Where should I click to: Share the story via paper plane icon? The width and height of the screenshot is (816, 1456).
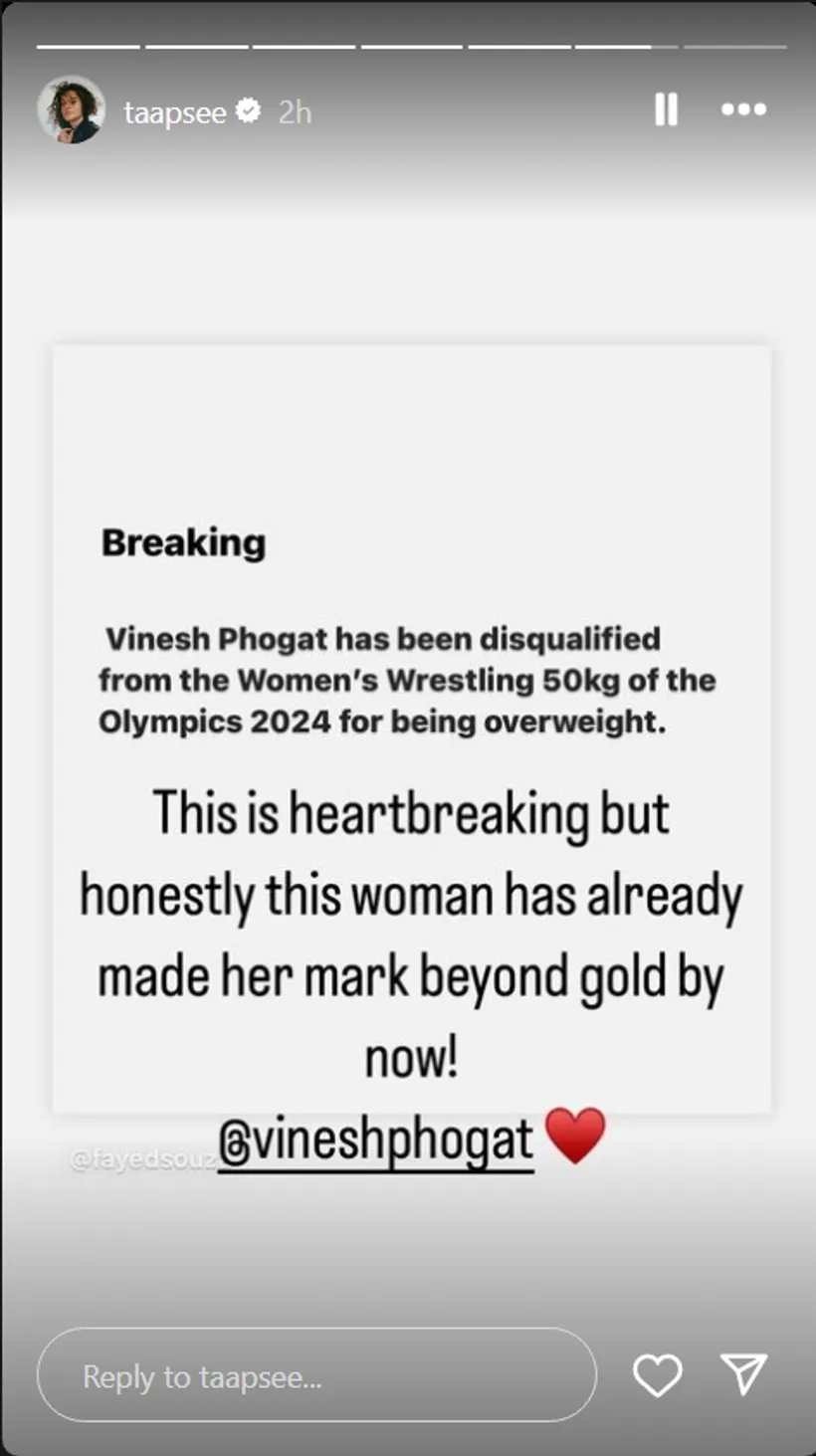coord(743,1373)
